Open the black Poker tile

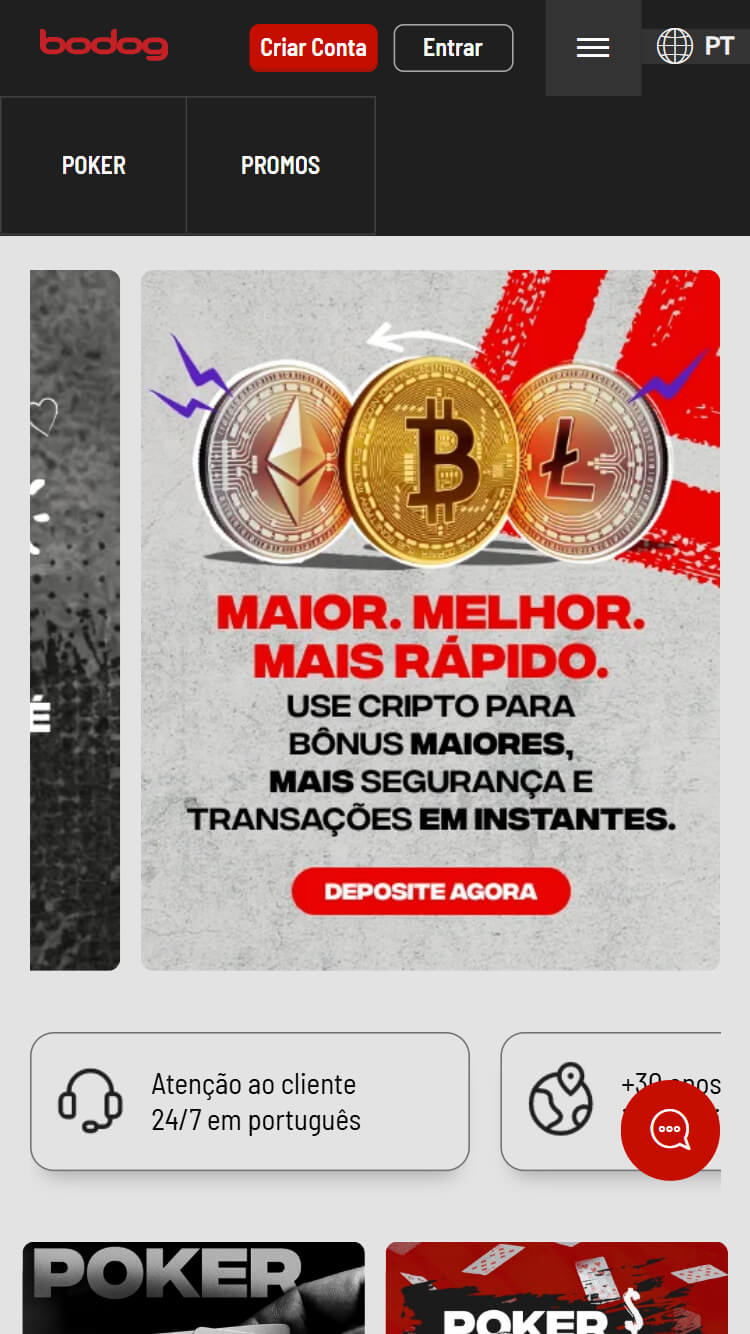(194, 1288)
